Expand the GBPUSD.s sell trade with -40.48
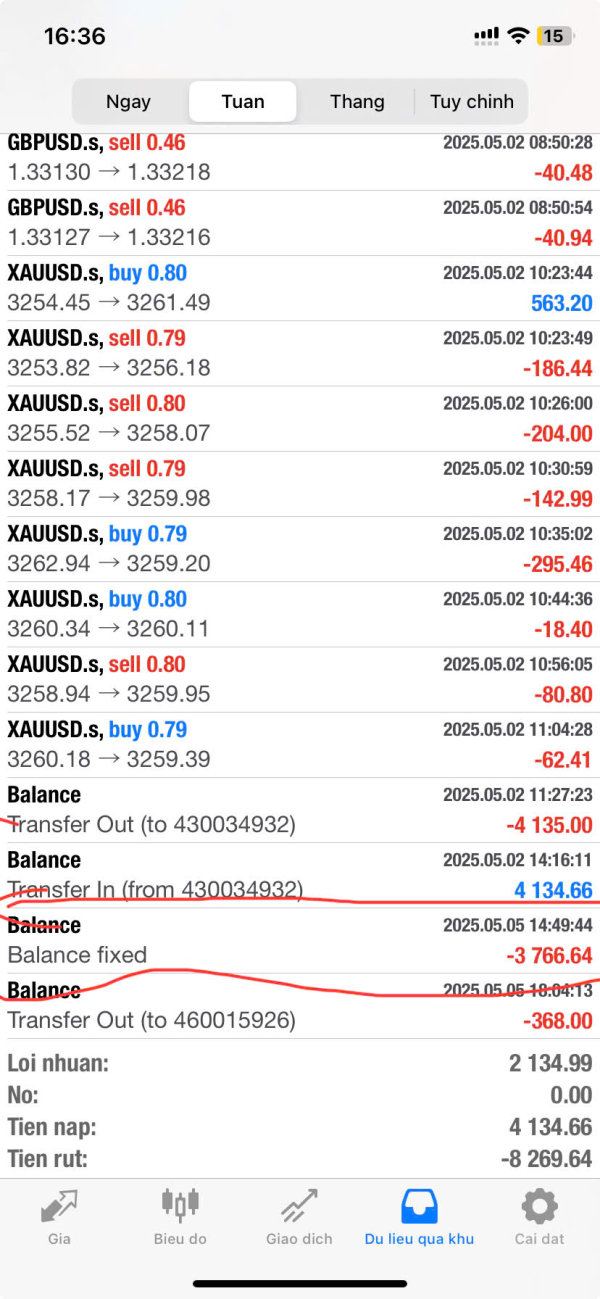This screenshot has width=600, height=1299. click(300, 158)
